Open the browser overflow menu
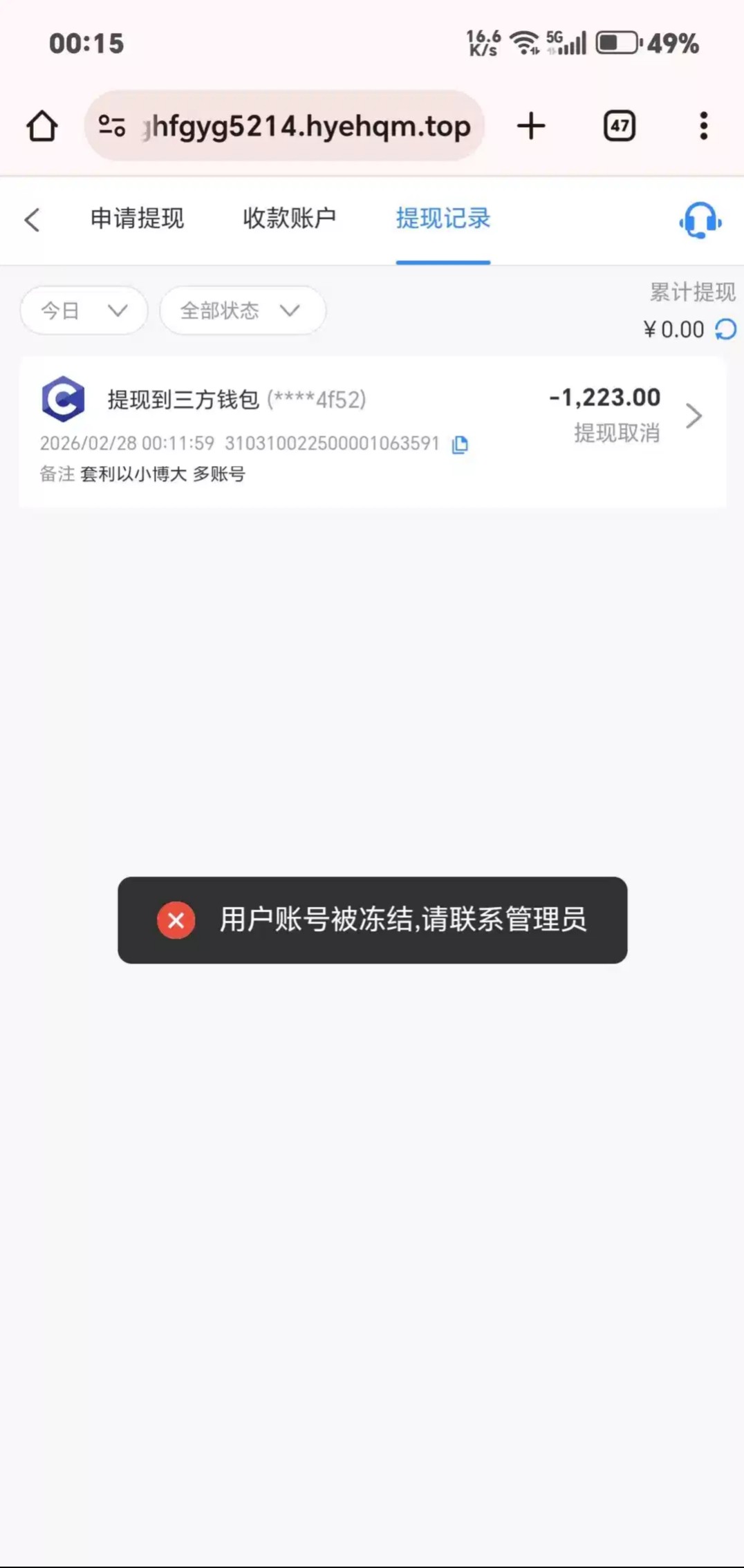Screen dimensions: 744x1568 tap(703, 127)
